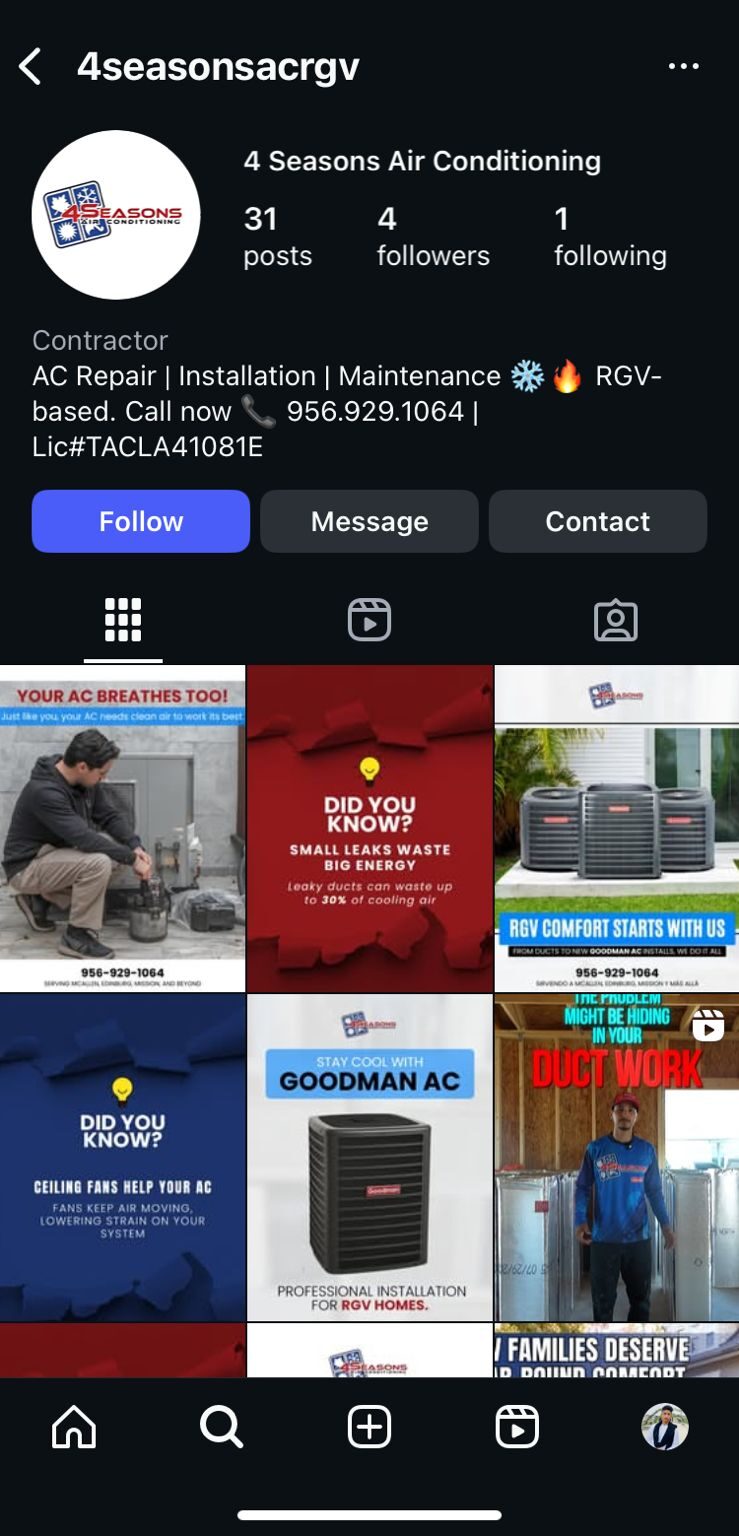Screen dimensions: 739x1536
Task: Open the 'Small Leaks Waste Big Energy' post
Action: (369, 828)
